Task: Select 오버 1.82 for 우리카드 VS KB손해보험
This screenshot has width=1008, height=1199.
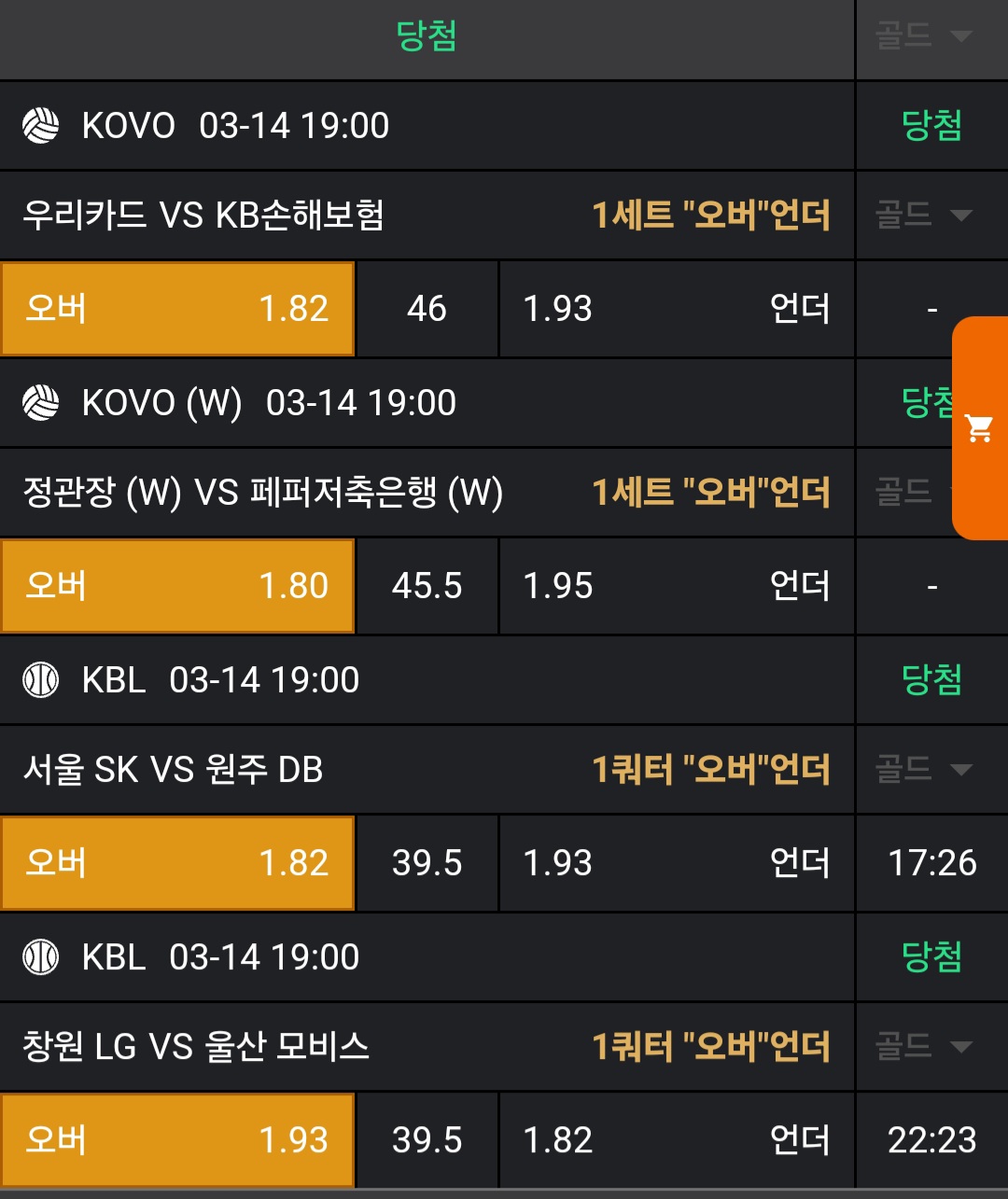Action: point(177,309)
